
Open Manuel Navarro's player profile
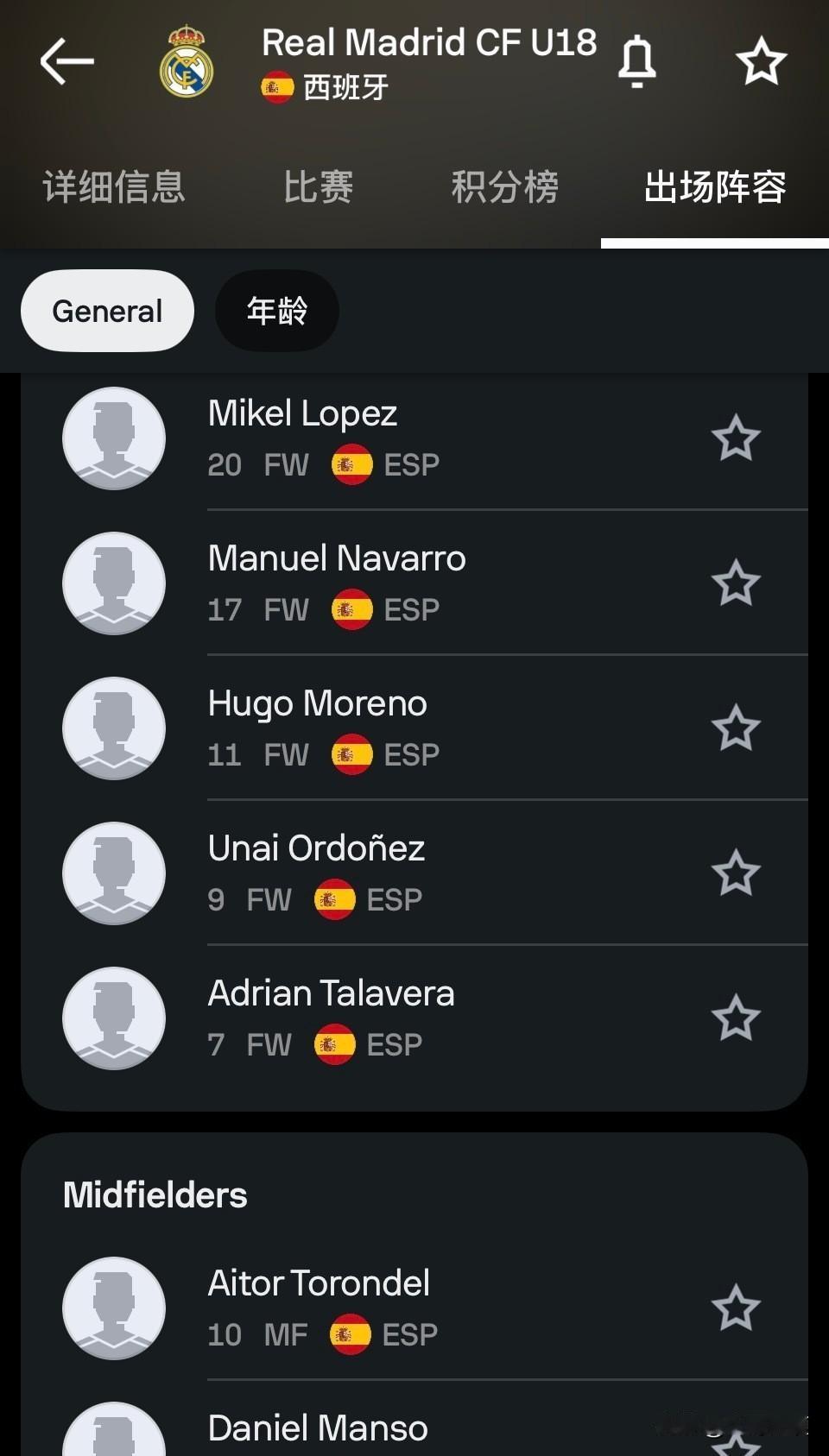click(x=414, y=583)
